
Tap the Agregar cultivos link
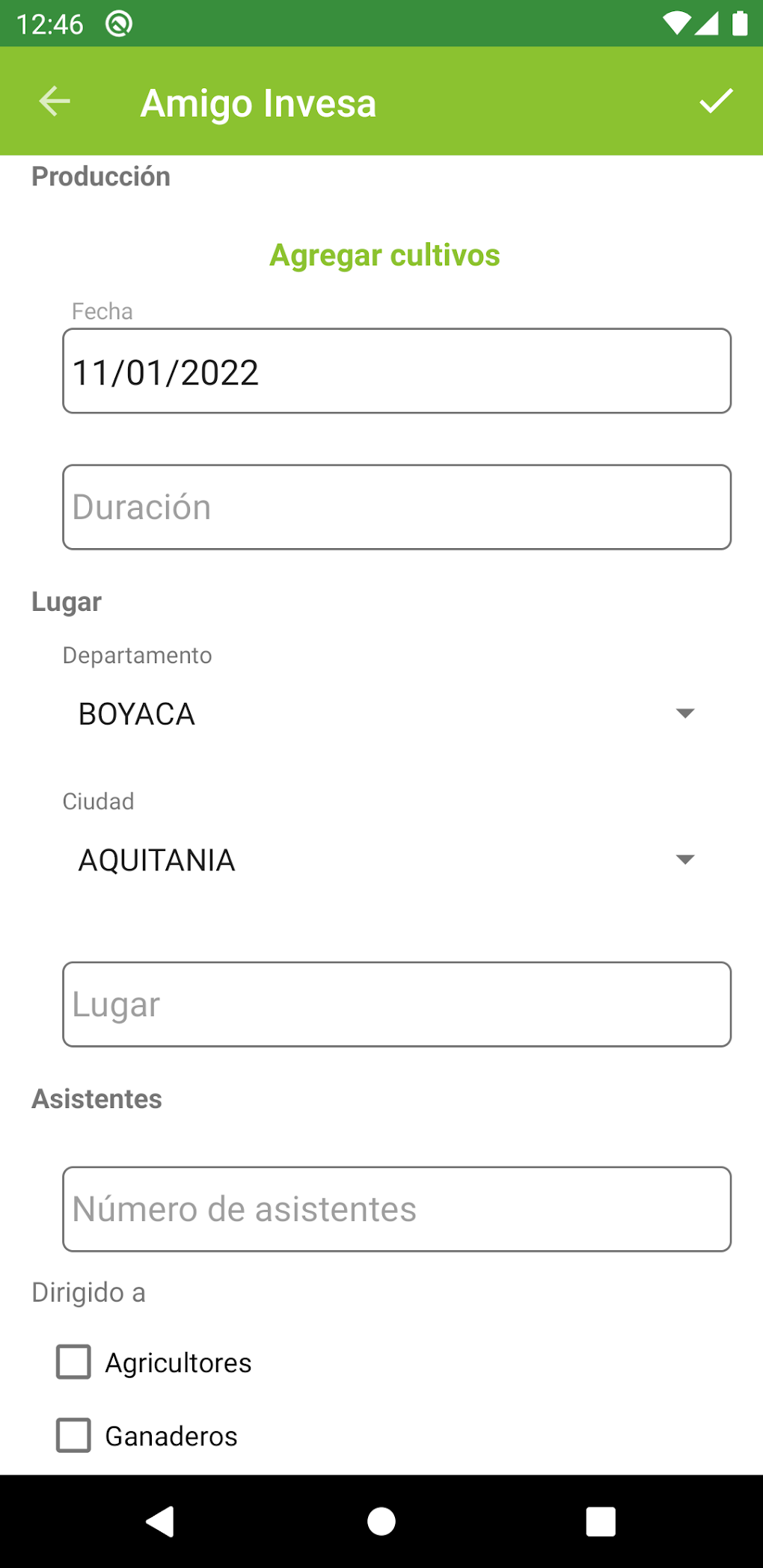tap(384, 255)
